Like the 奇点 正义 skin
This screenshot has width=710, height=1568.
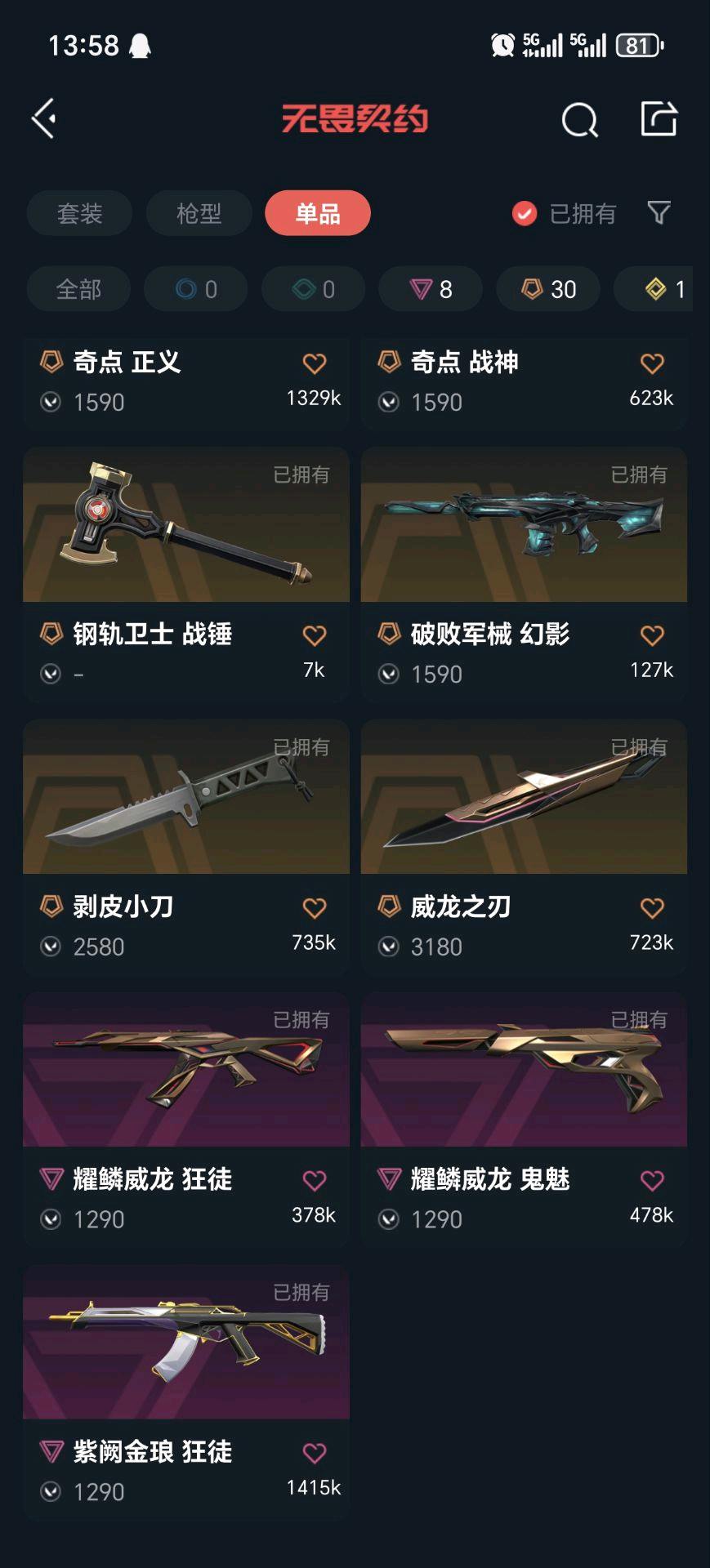pos(315,363)
